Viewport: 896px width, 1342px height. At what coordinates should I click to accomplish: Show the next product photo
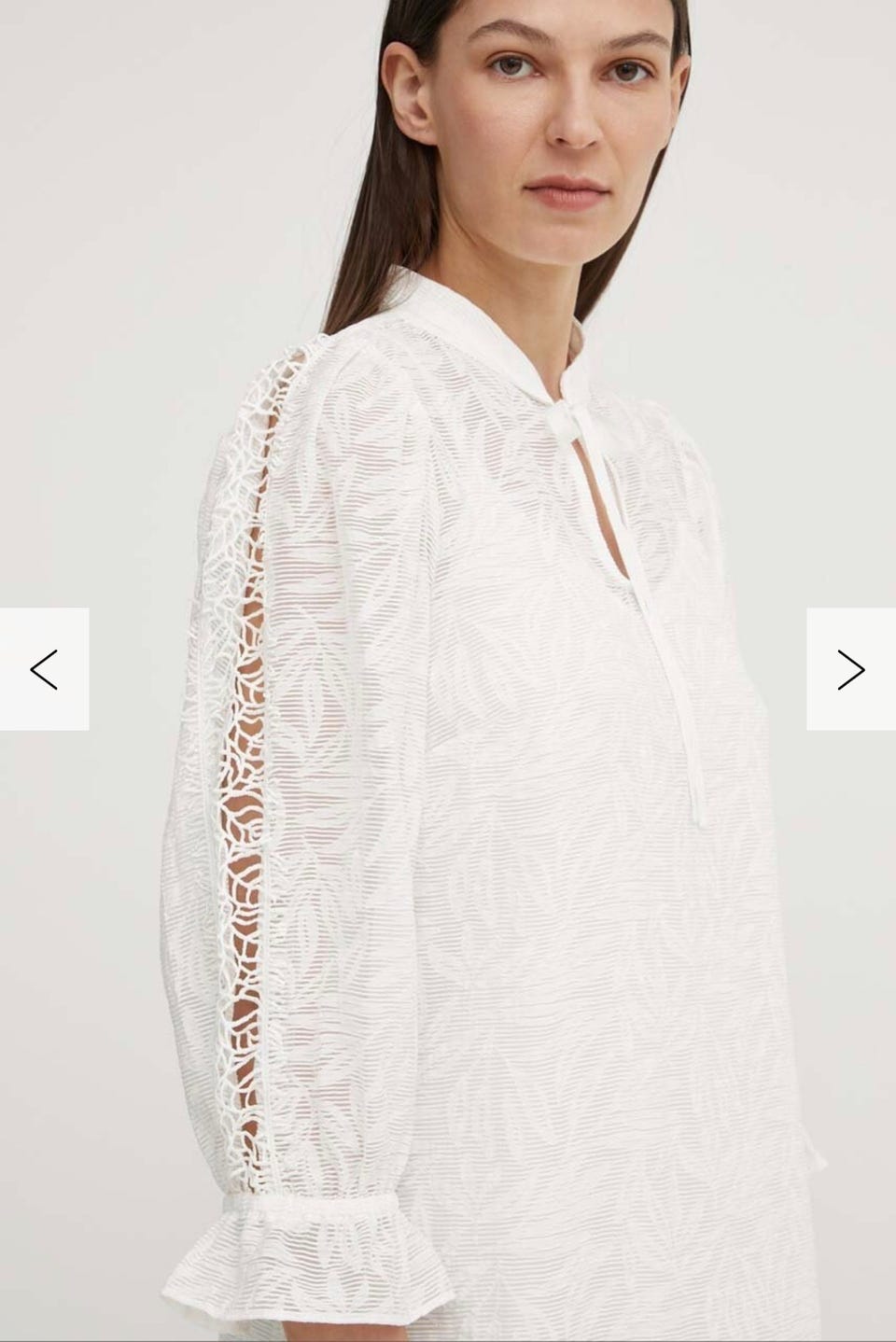(x=850, y=669)
